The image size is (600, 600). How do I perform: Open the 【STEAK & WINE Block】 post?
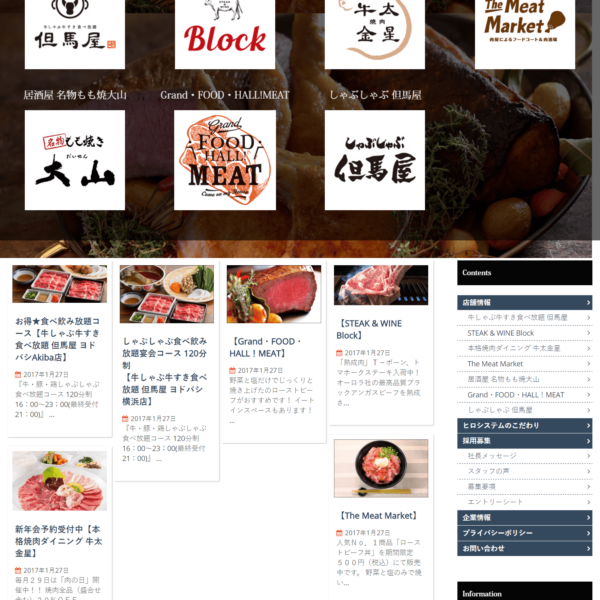371,329
